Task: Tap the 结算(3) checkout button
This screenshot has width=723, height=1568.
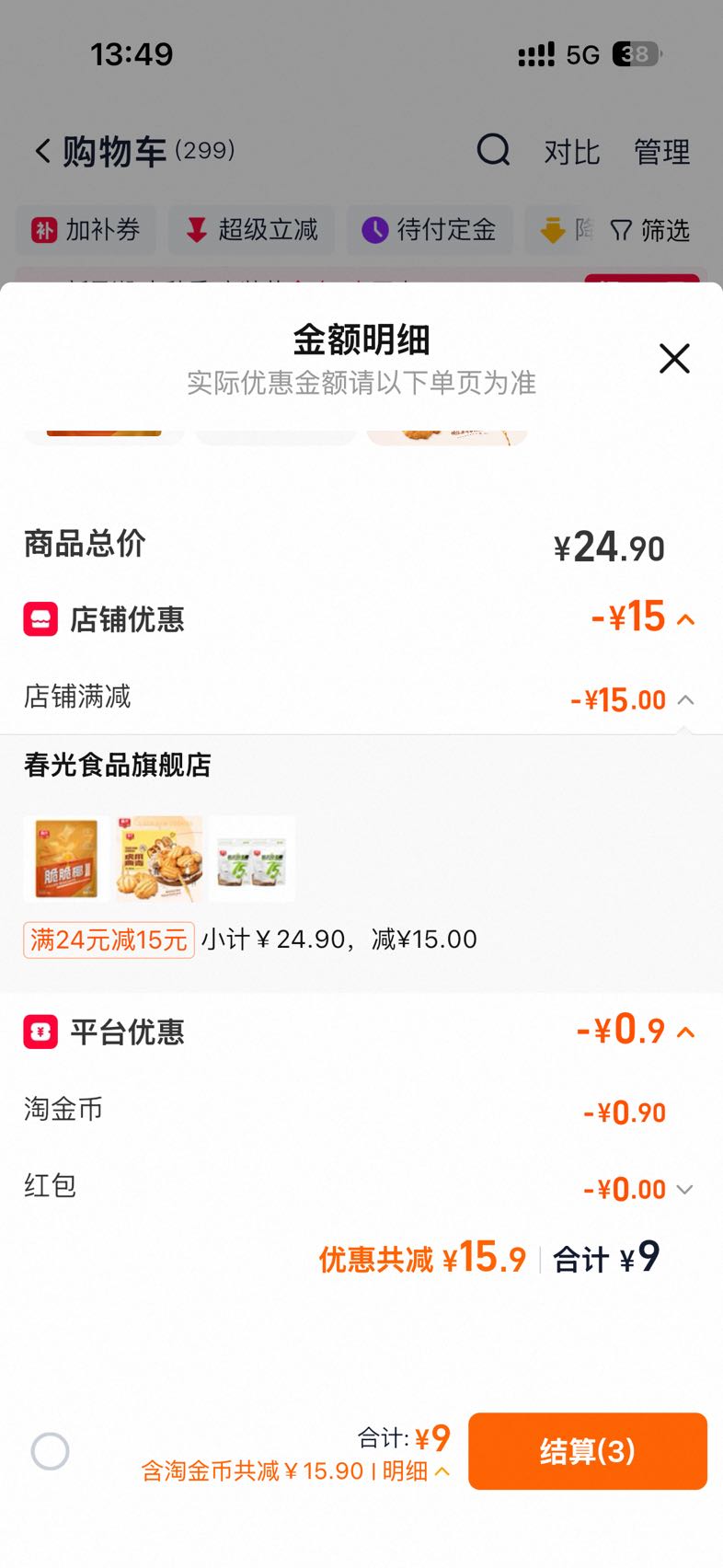Action: 587,1451
